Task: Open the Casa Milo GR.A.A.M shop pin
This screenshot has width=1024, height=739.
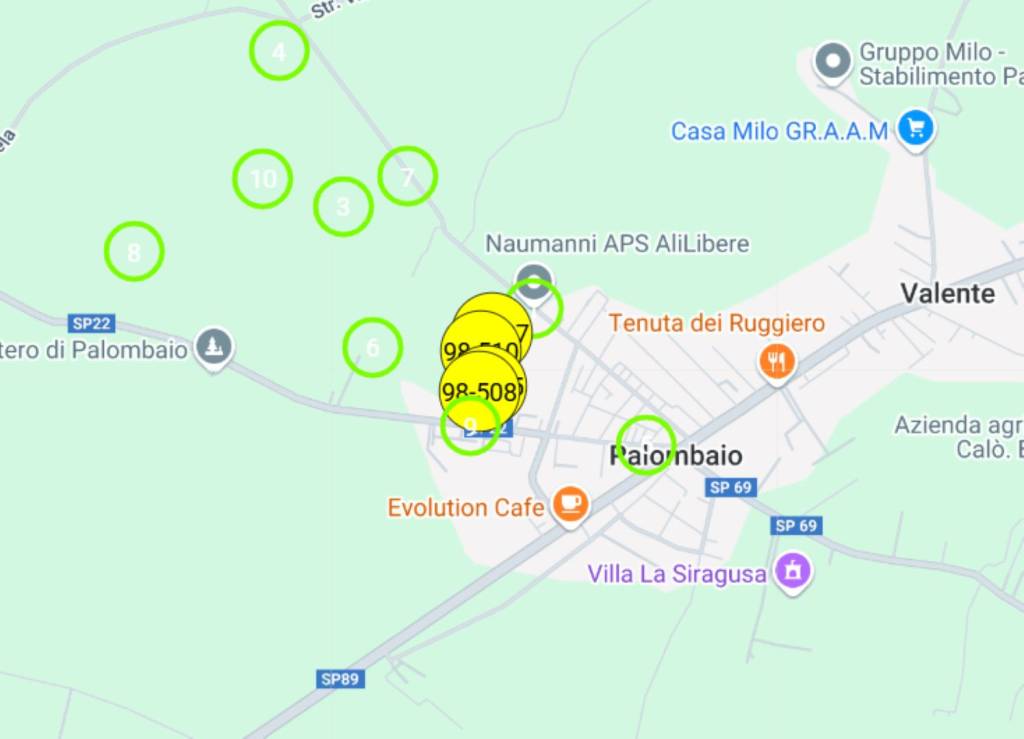Action: (x=915, y=129)
